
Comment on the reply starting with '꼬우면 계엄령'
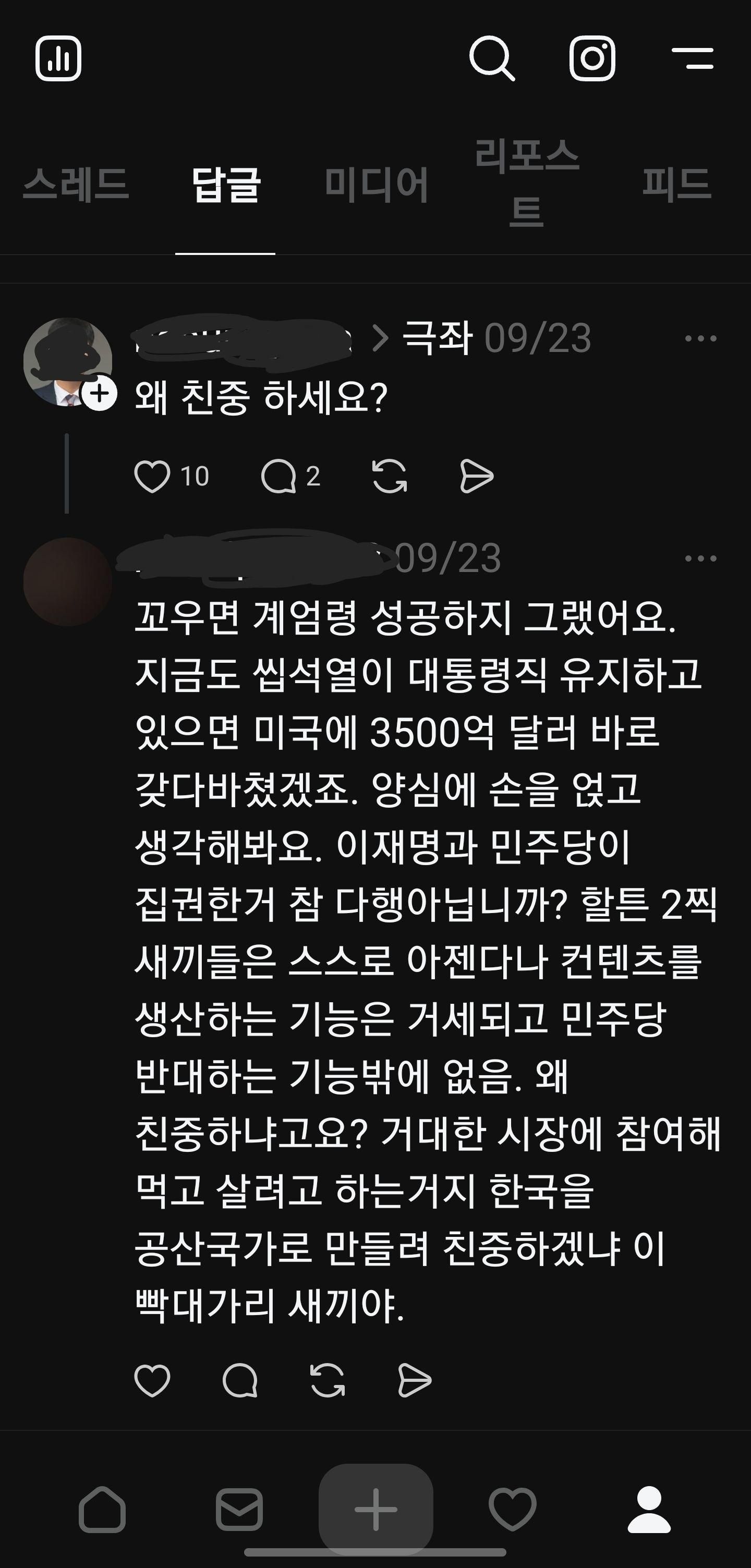(x=240, y=1380)
